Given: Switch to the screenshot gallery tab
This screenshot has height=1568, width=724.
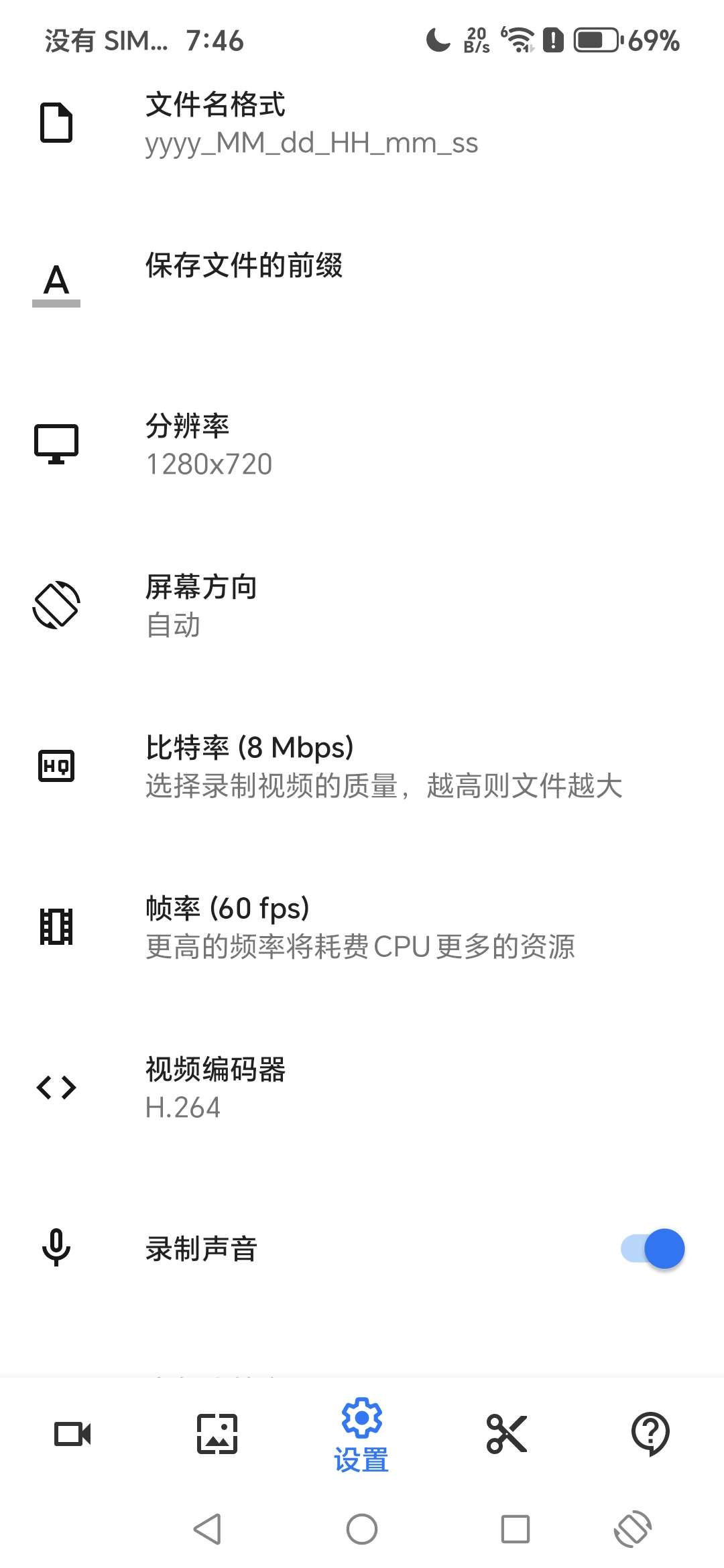Looking at the screenshot, I should pyautogui.click(x=217, y=1434).
